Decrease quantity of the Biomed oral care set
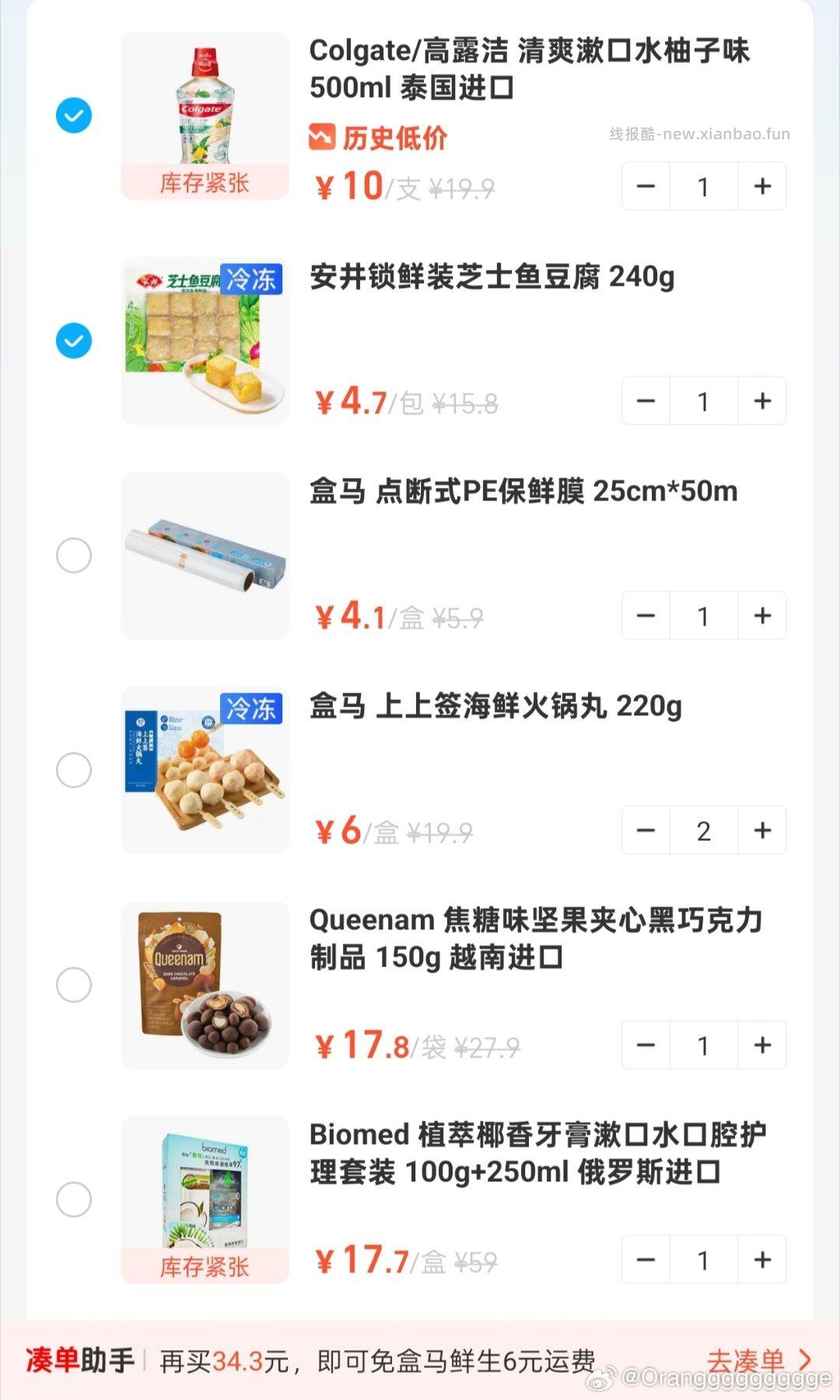The height and width of the screenshot is (1400, 840). coord(645,1261)
